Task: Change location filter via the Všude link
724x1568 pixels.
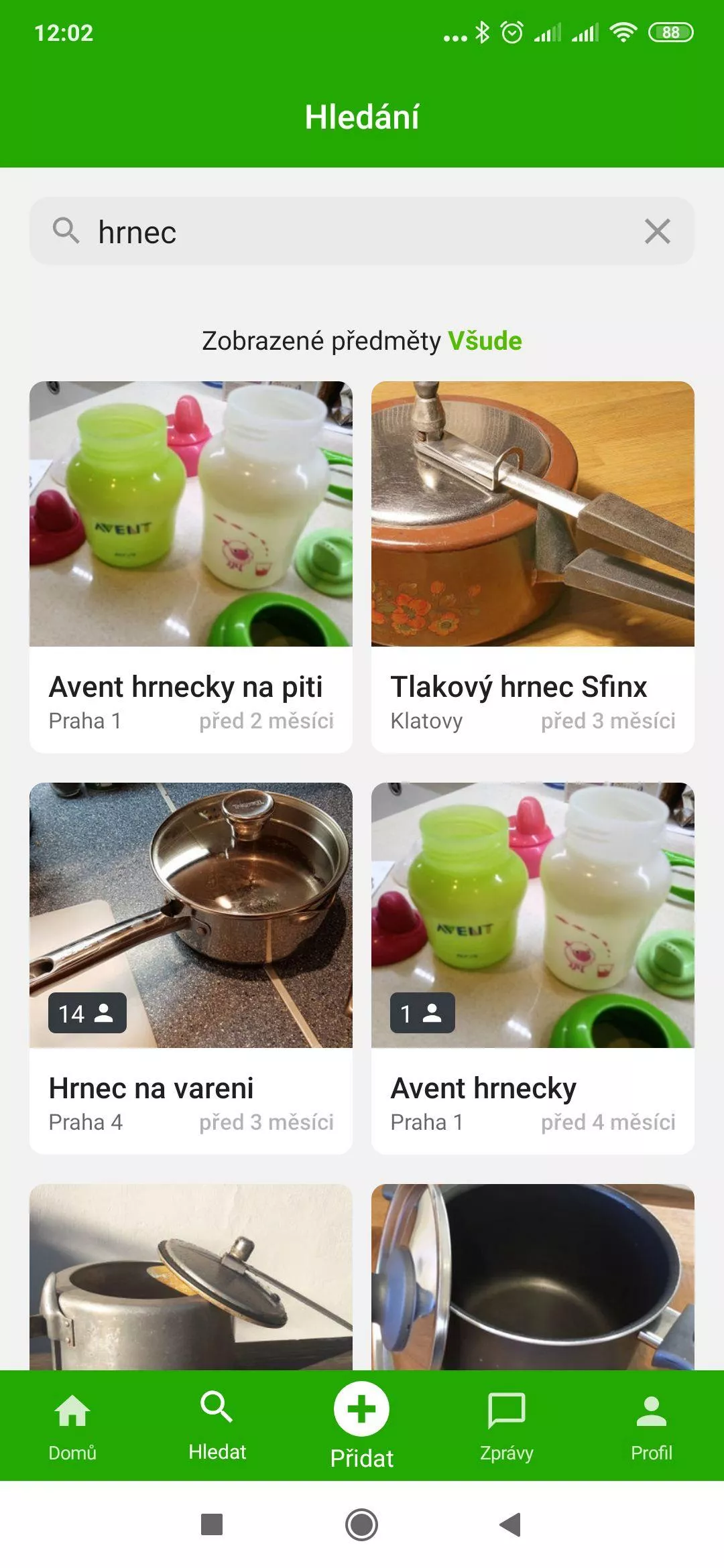Action: [x=485, y=341]
